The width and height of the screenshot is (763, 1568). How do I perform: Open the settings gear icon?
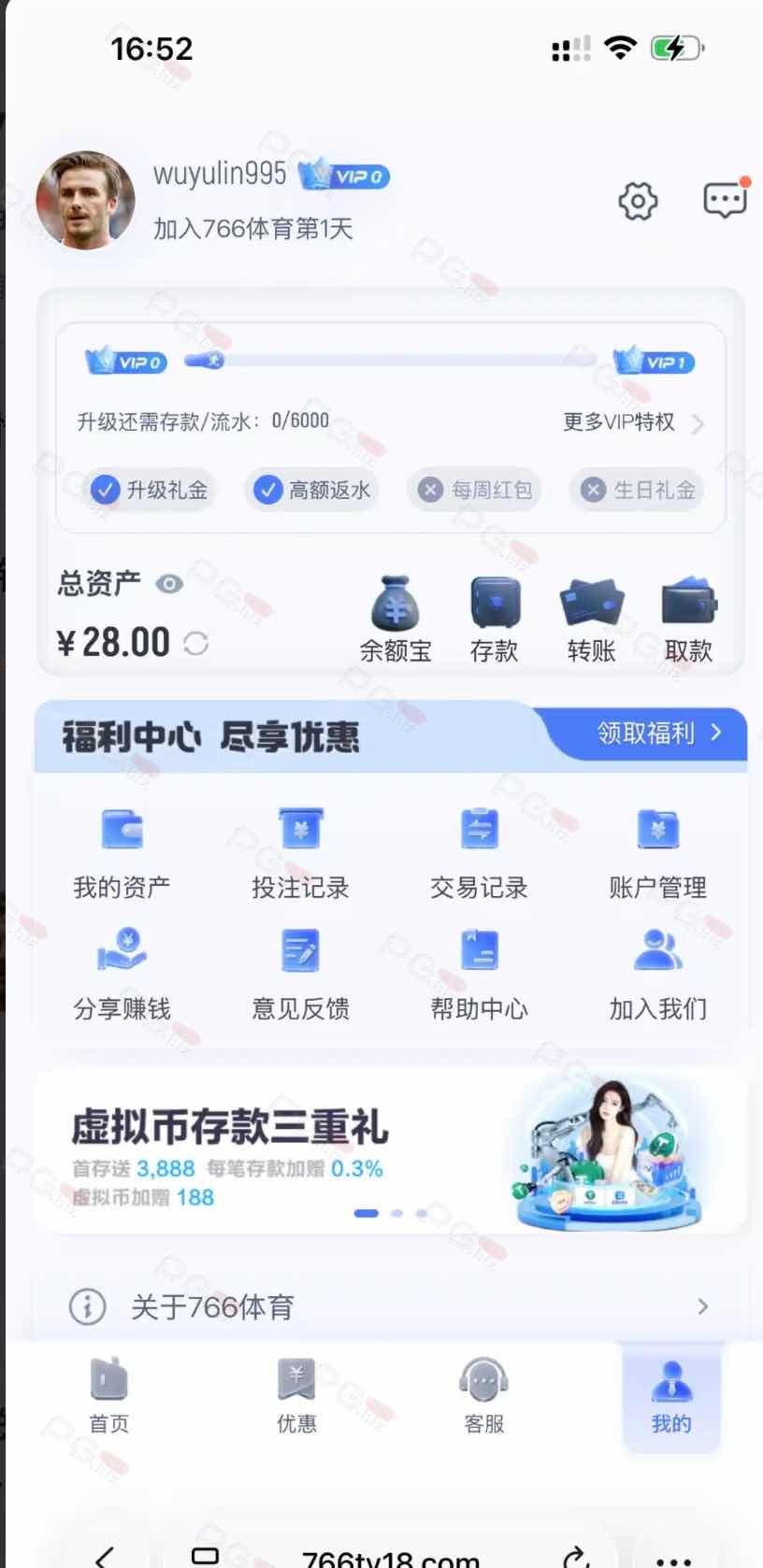(638, 201)
